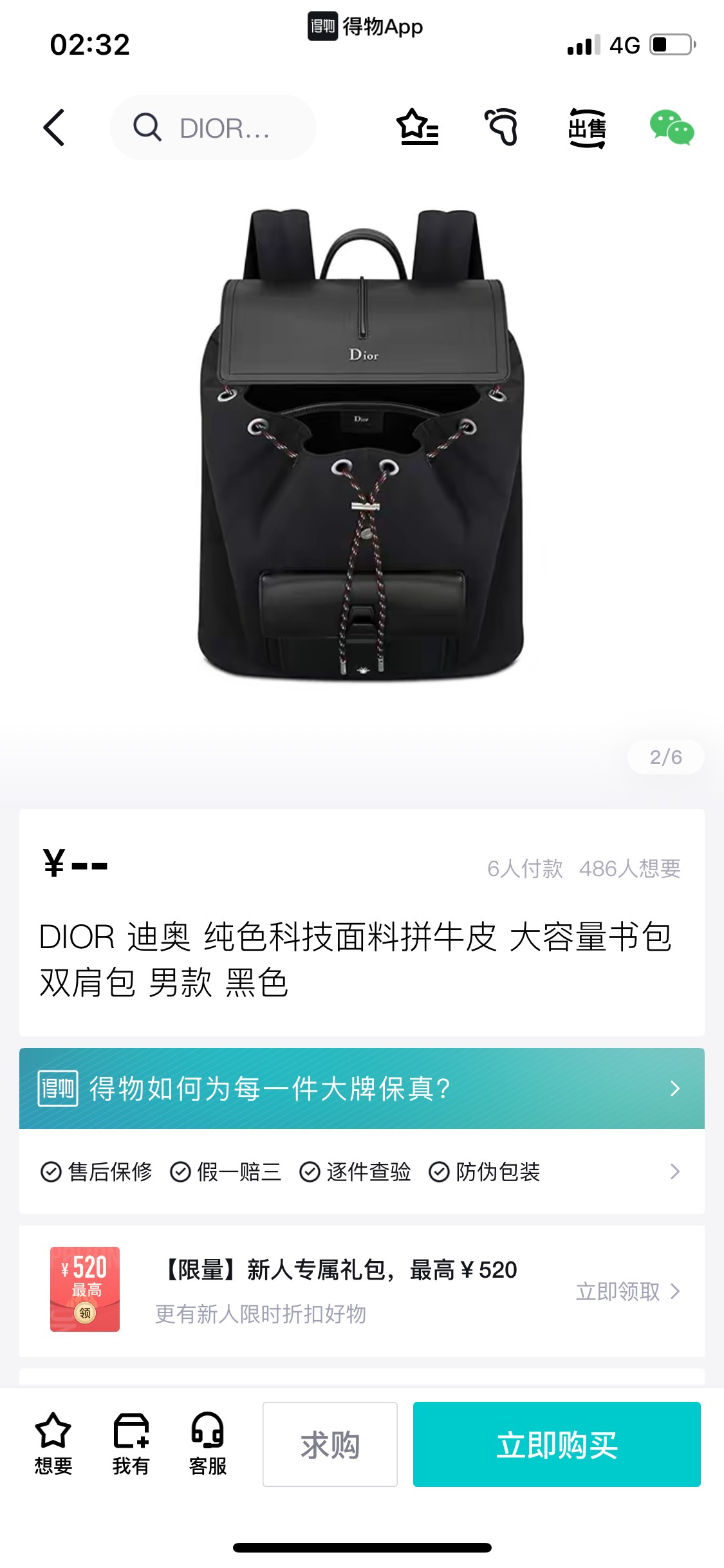Go back using the back arrow
The width and height of the screenshot is (724, 1568).
click(55, 127)
